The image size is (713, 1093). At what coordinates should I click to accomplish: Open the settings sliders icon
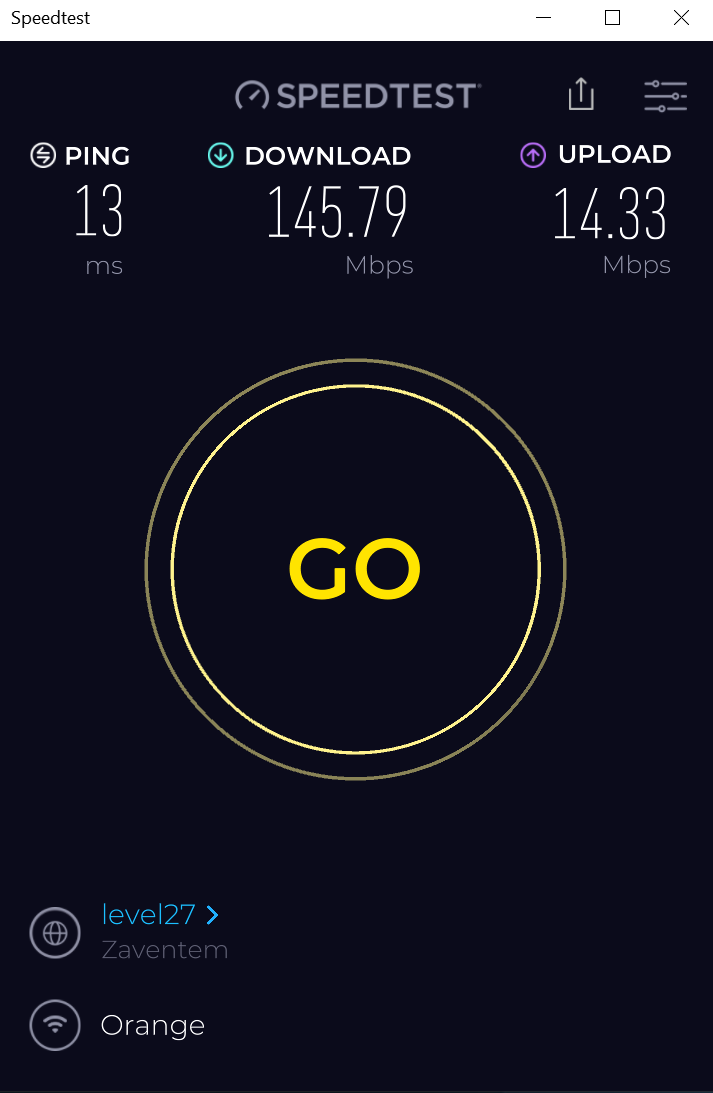pyautogui.click(x=665, y=96)
